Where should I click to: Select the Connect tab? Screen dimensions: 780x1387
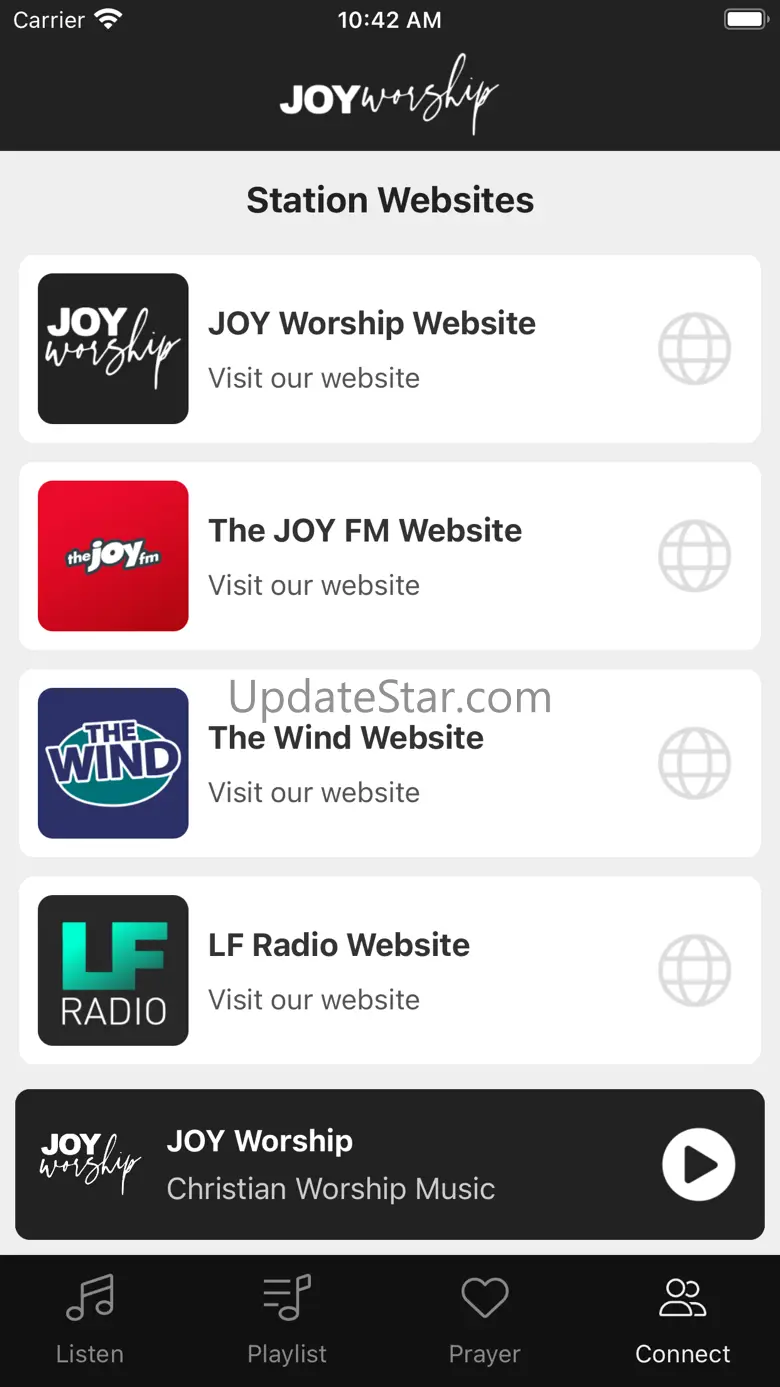click(683, 1320)
